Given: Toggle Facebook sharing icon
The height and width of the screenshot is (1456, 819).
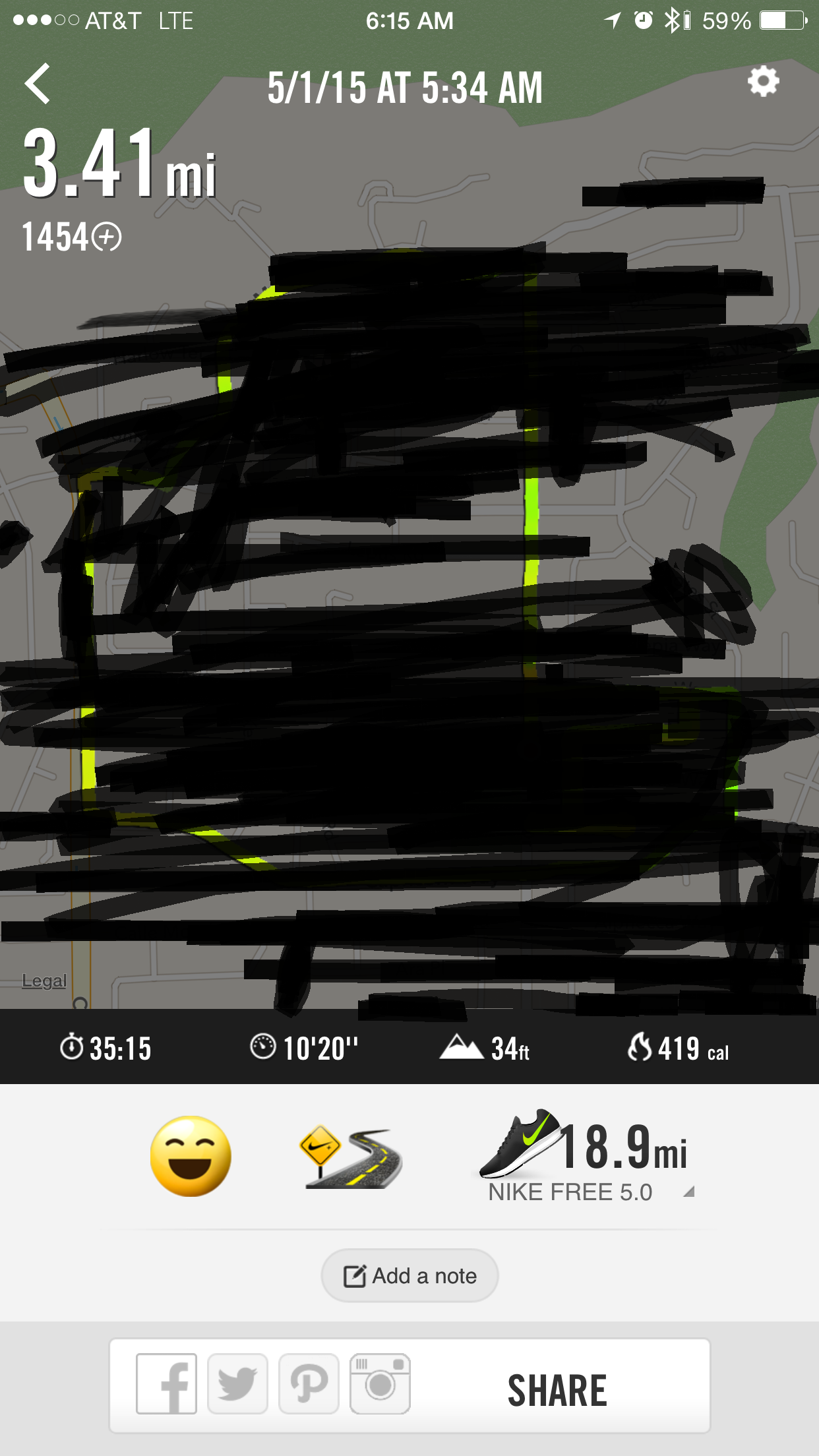Looking at the screenshot, I should tap(166, 1383).
